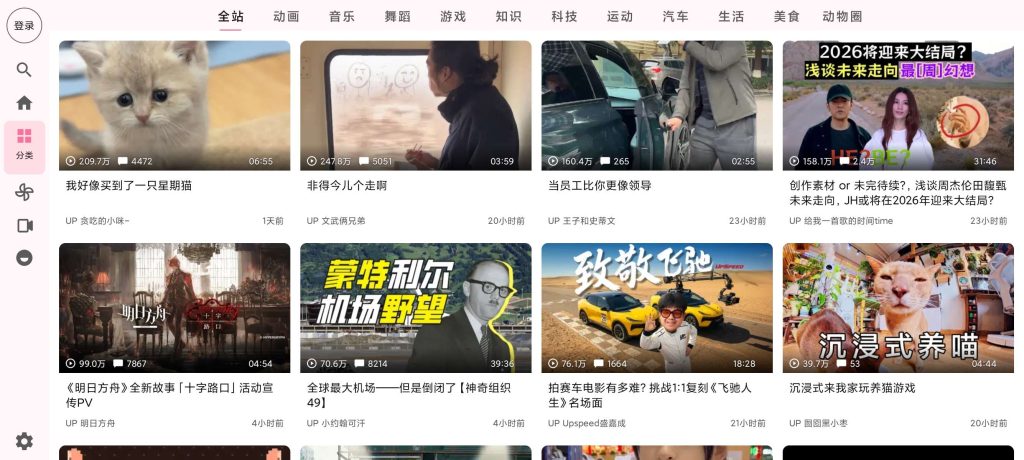The image size is (1024, 460).
Task: Open the 知识 tab
Action: [x=508, y=16]
